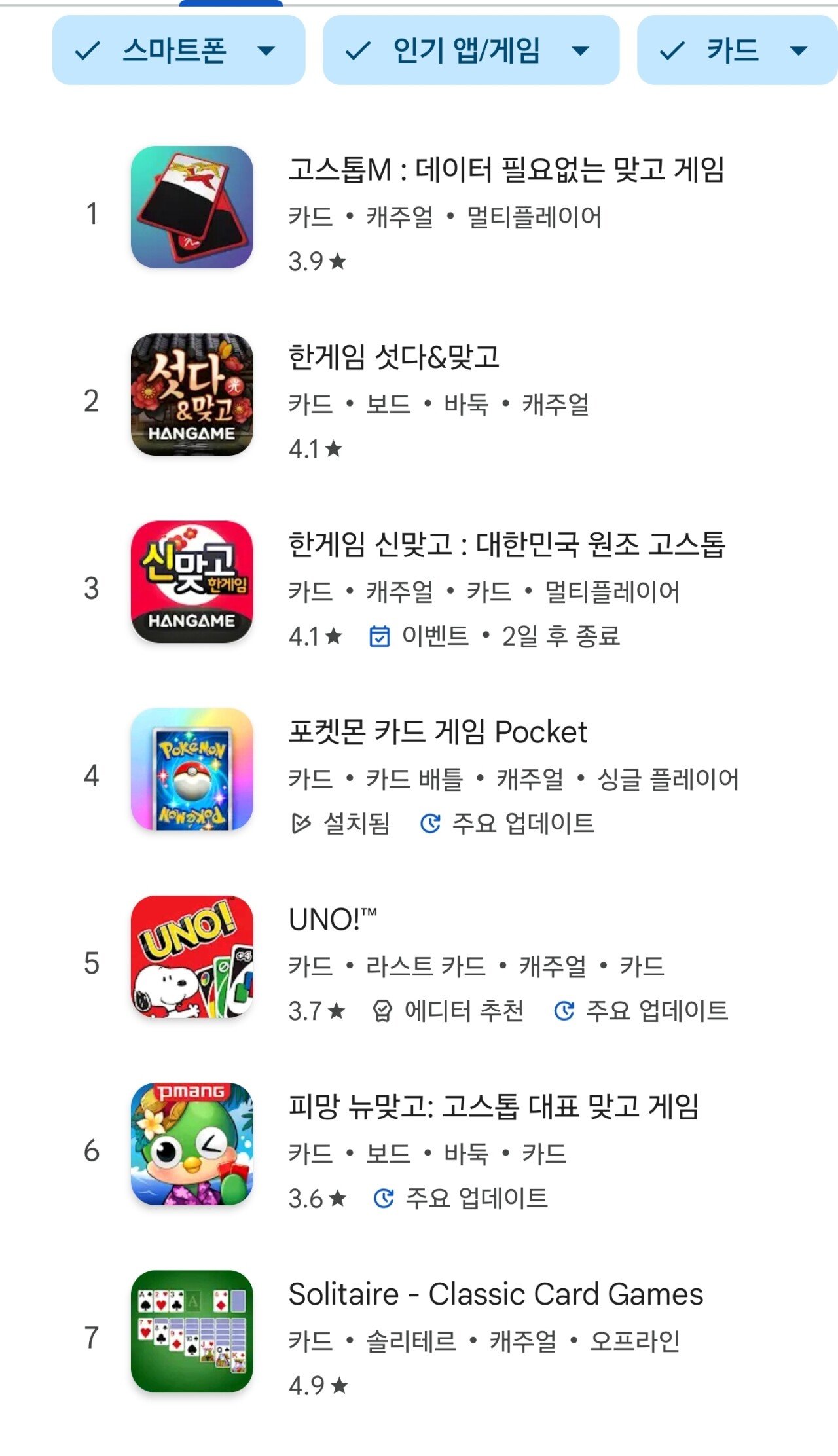Image resolution: width=838 pixels, height=1456 pixels.
Task: Select 한게임 신맞고 ranked third
Action: coord(506,545)
